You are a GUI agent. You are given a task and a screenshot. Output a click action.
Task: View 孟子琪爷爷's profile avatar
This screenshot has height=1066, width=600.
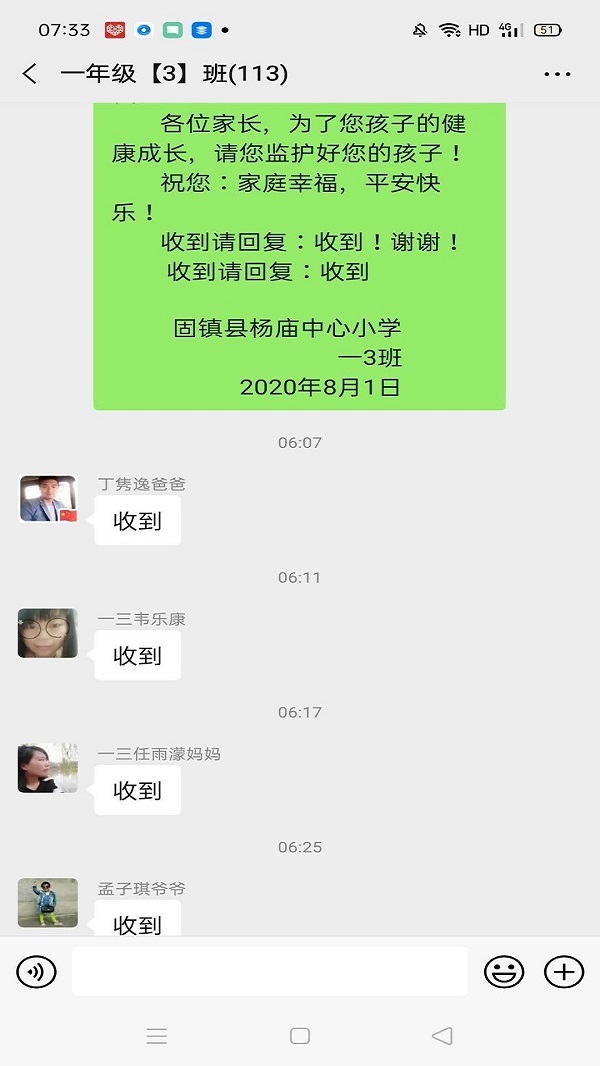pyautogui.click(x=48, y=902)
